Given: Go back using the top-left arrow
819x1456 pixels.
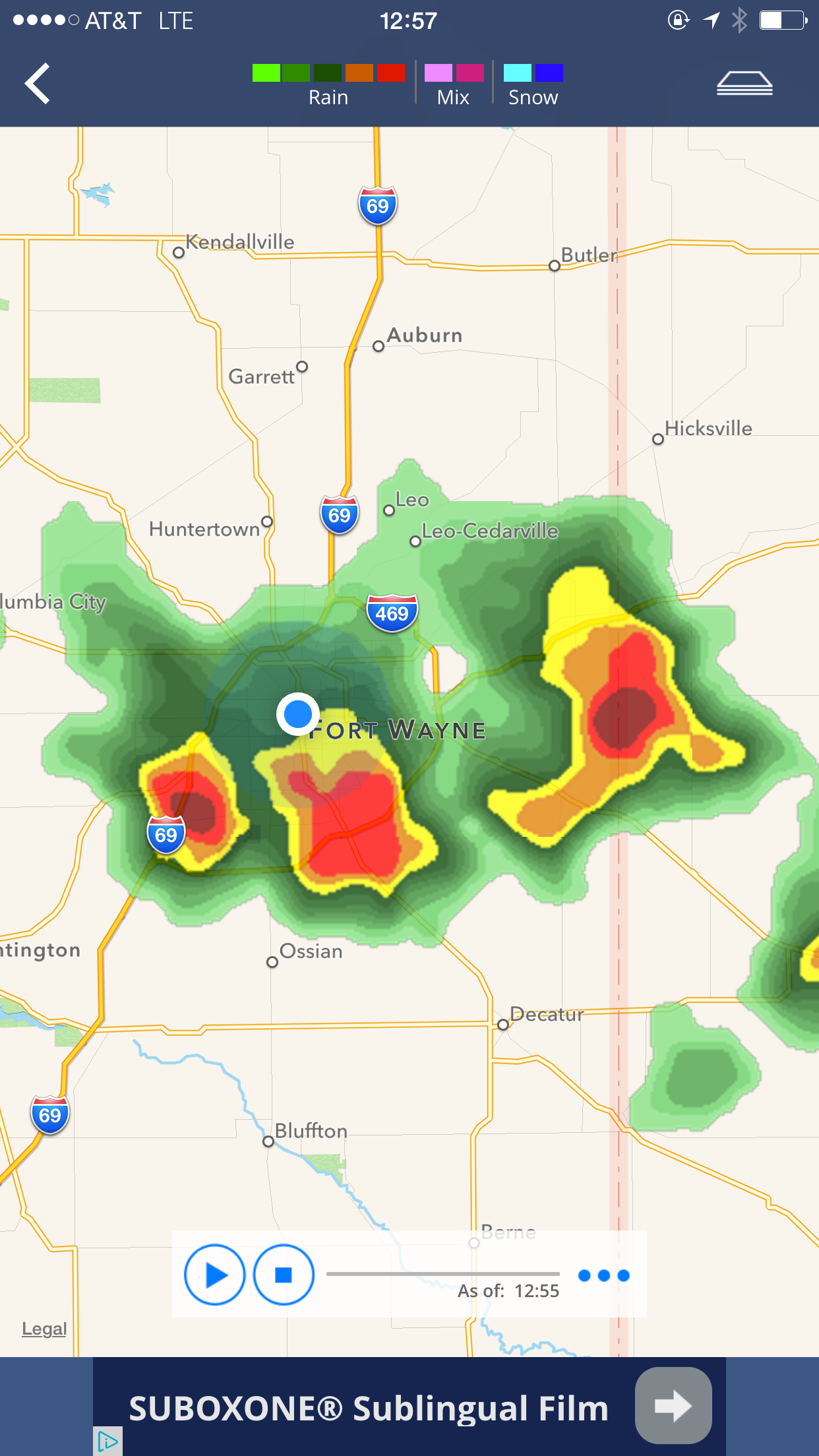Looking at the screenshot, I should click(38, 83).
